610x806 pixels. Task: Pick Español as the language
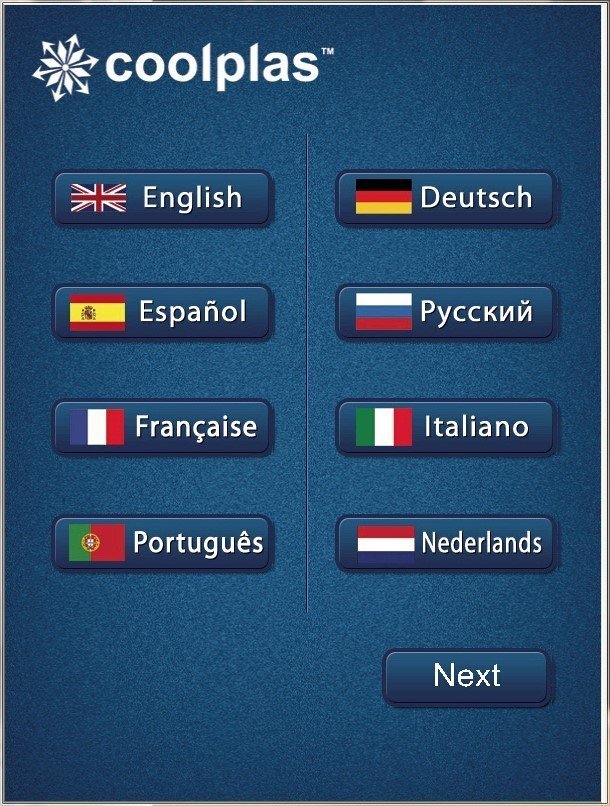(162, 312)
